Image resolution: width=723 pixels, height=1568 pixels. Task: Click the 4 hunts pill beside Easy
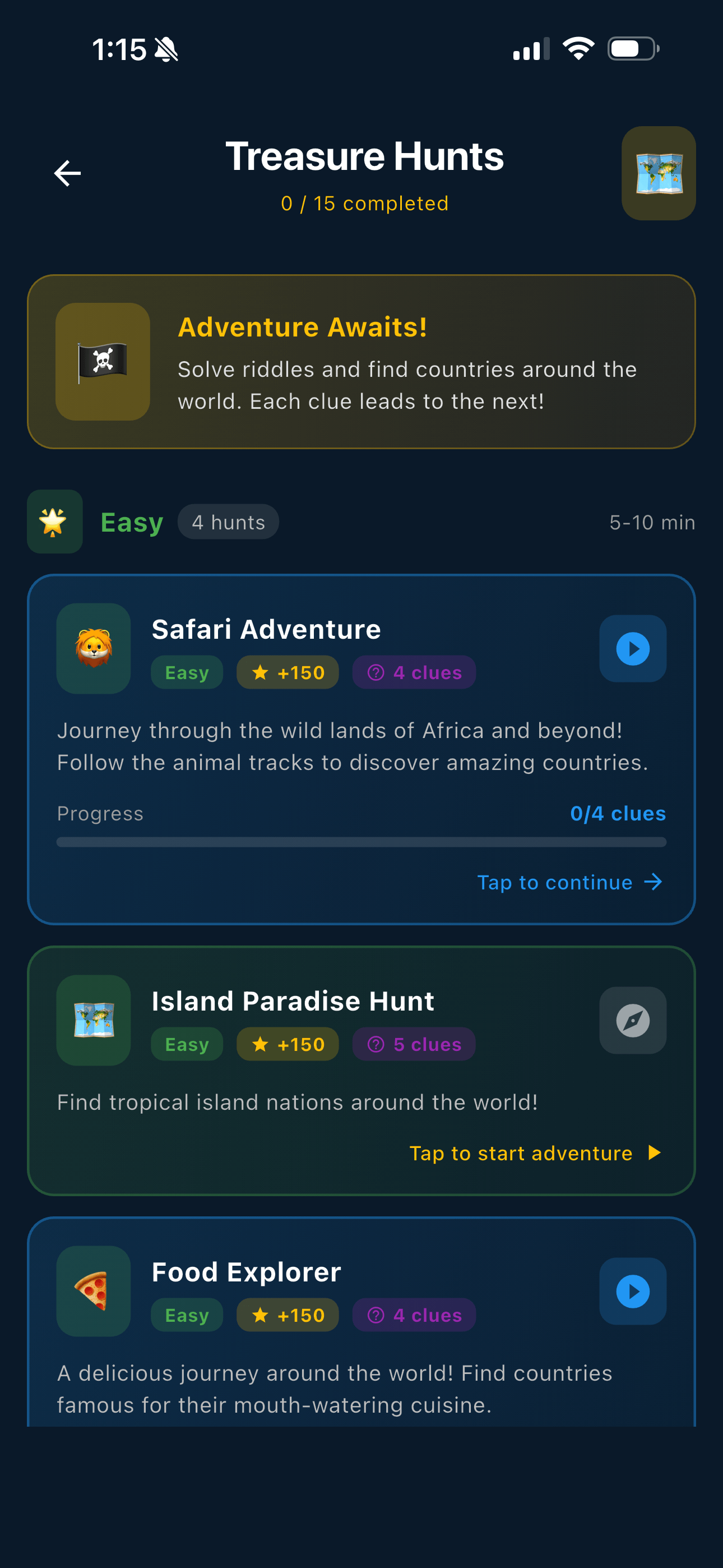[x=228, y=521]
